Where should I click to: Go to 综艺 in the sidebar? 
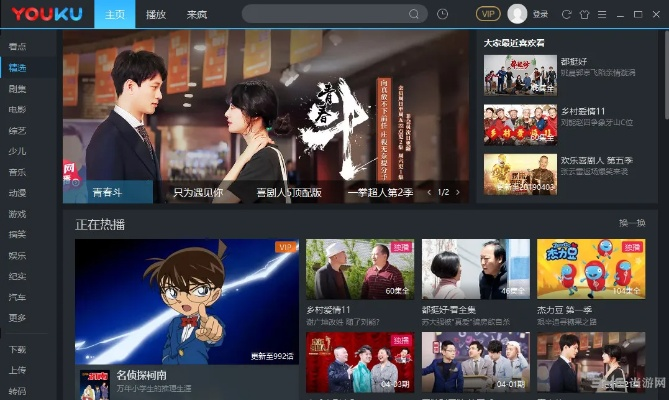(x=17, y=130)
